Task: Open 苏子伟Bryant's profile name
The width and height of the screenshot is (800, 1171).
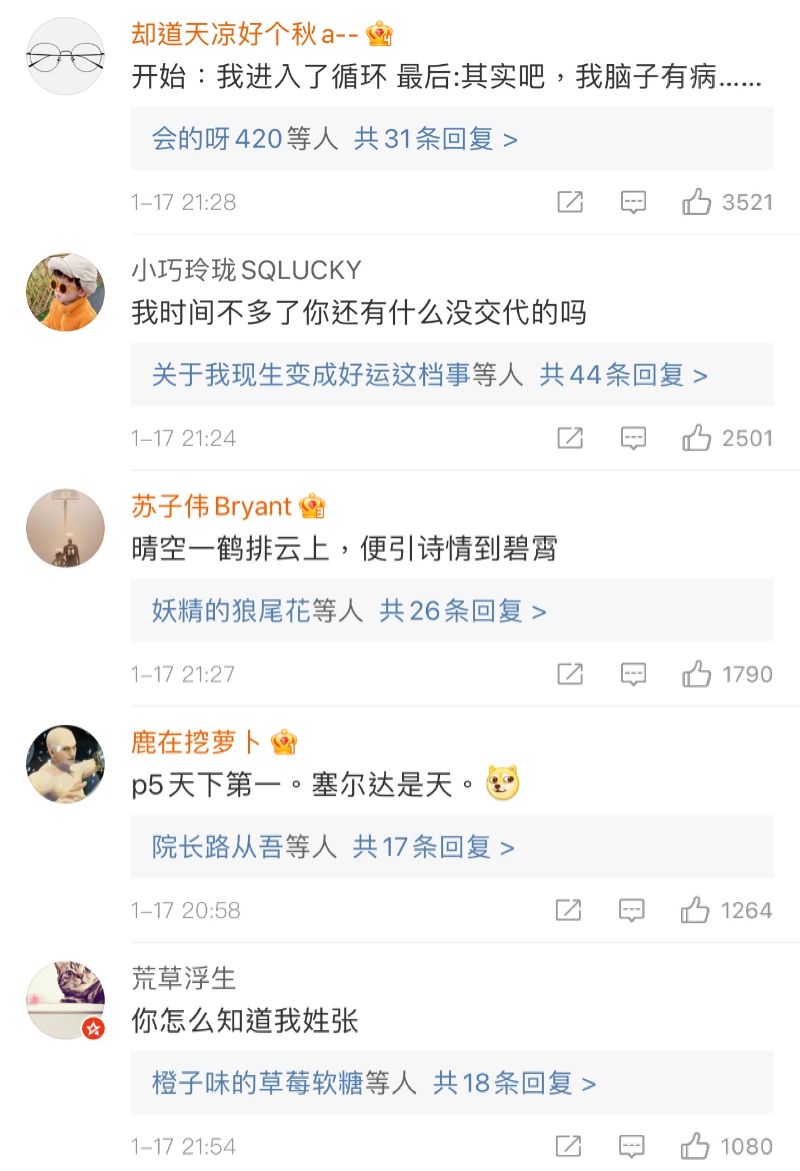Action: click(x=211, y=506)
